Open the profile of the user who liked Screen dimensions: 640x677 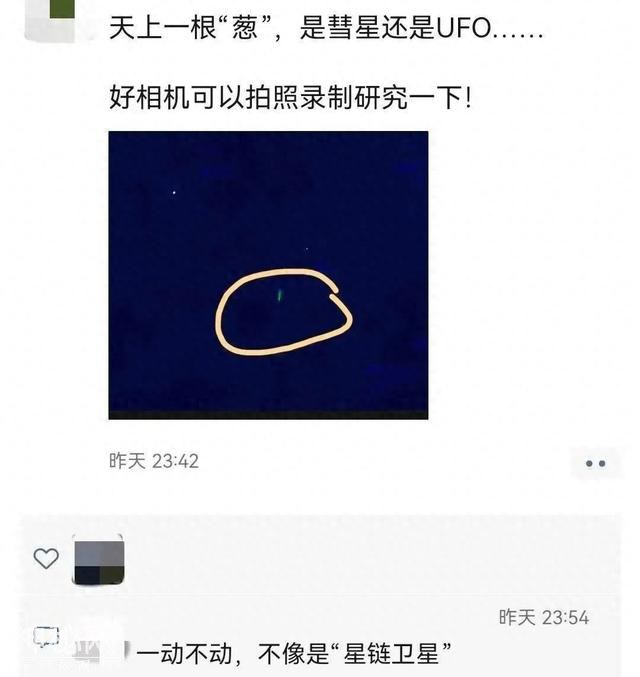(x=98, y=560)
